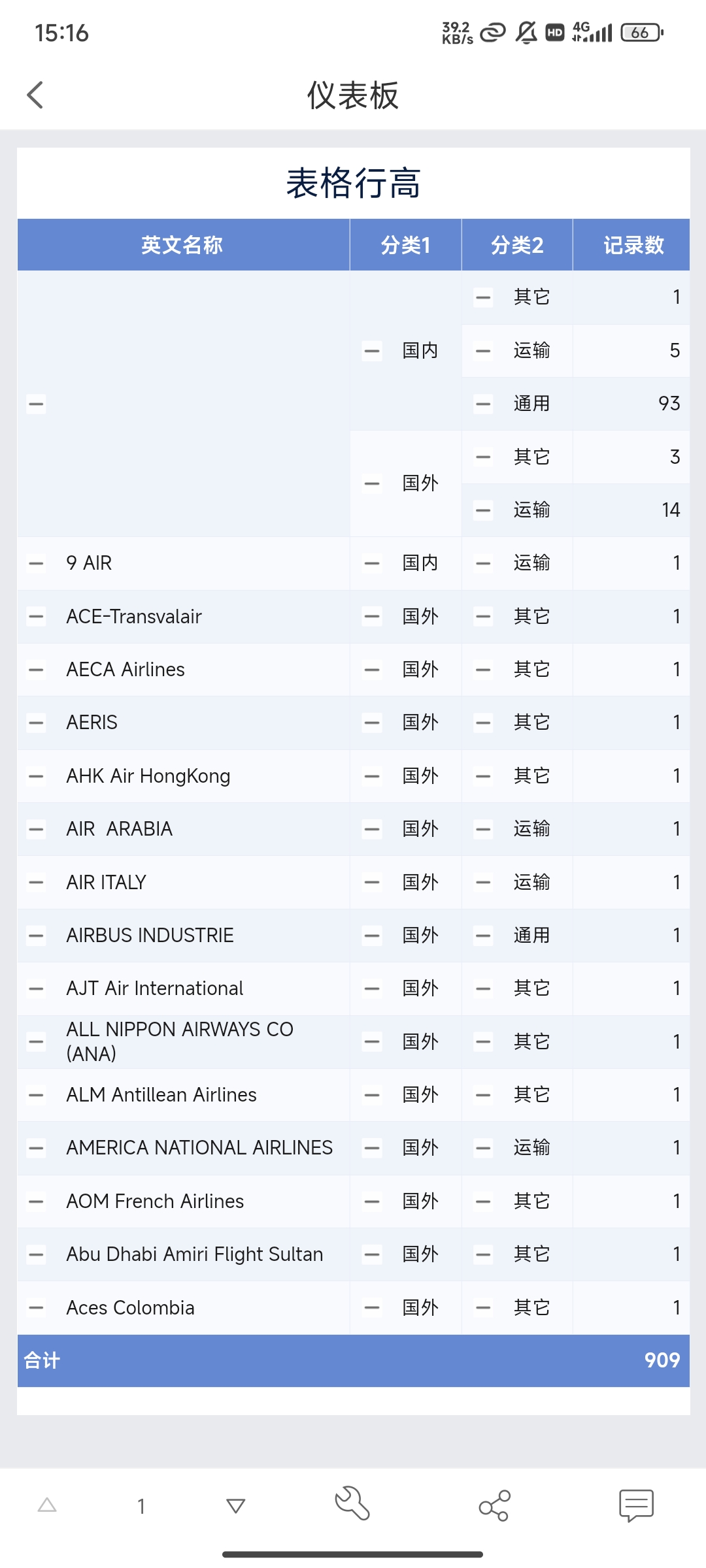Image resolution: width=706 pixels, height=1568 pixels.
Task: Collapse the 通用 entry with 93 records
Action: click(483, 404)
